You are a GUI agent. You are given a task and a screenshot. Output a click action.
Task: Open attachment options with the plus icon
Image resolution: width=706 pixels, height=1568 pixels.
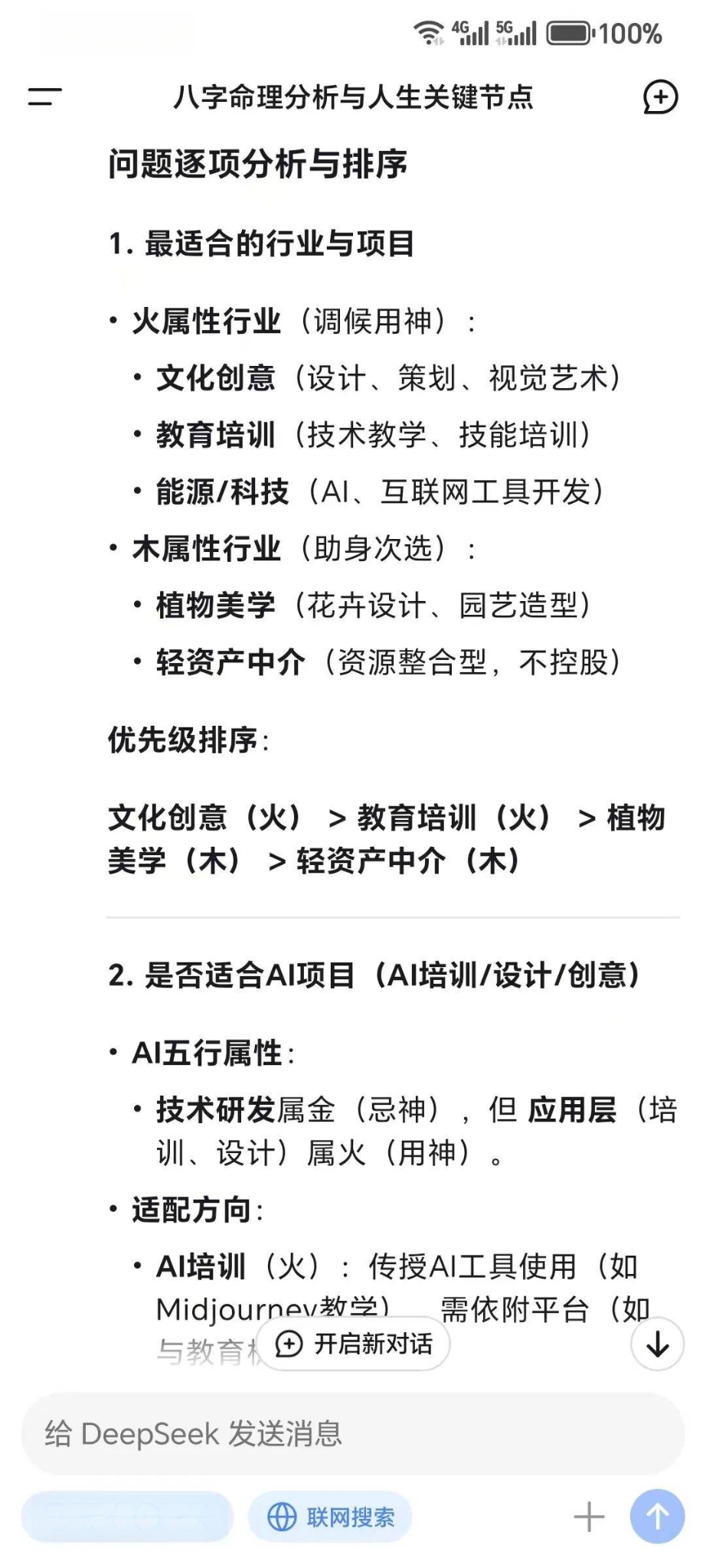point(589,1516)
